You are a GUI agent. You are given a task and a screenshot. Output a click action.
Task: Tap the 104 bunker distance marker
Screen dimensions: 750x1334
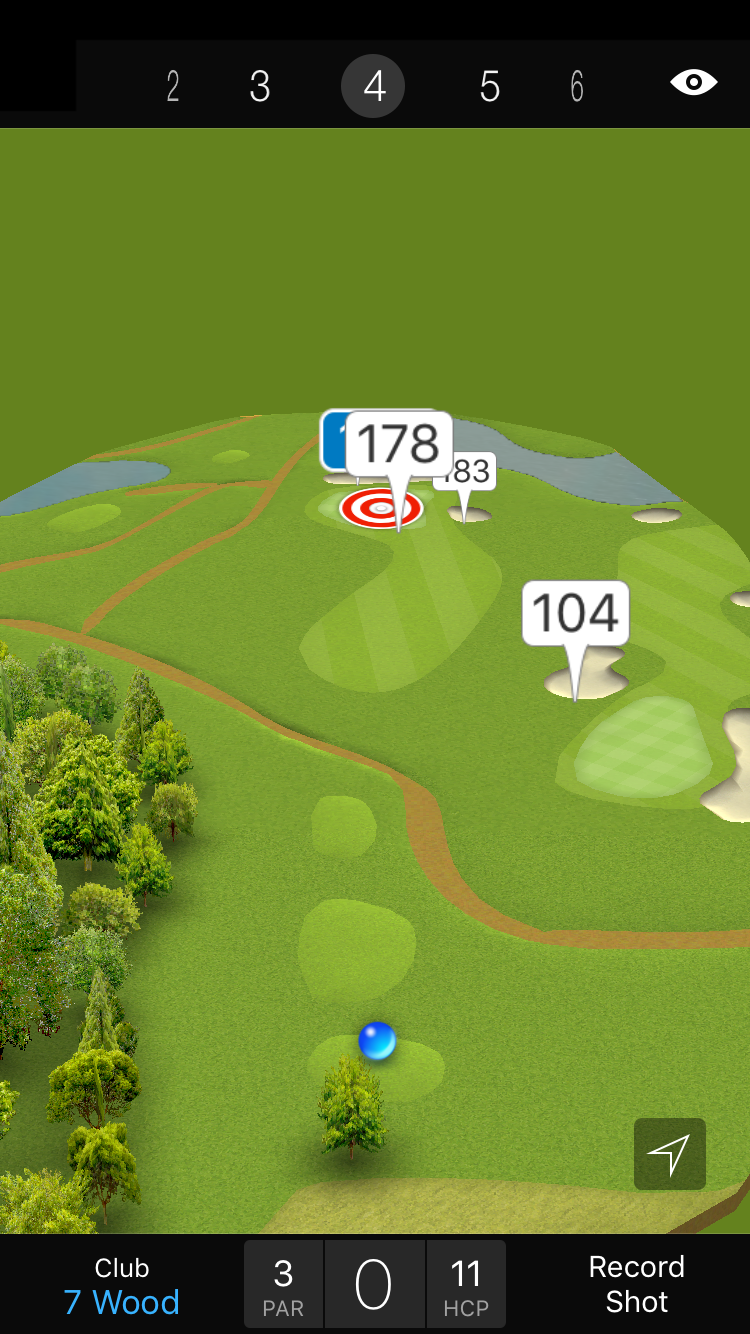576,613
